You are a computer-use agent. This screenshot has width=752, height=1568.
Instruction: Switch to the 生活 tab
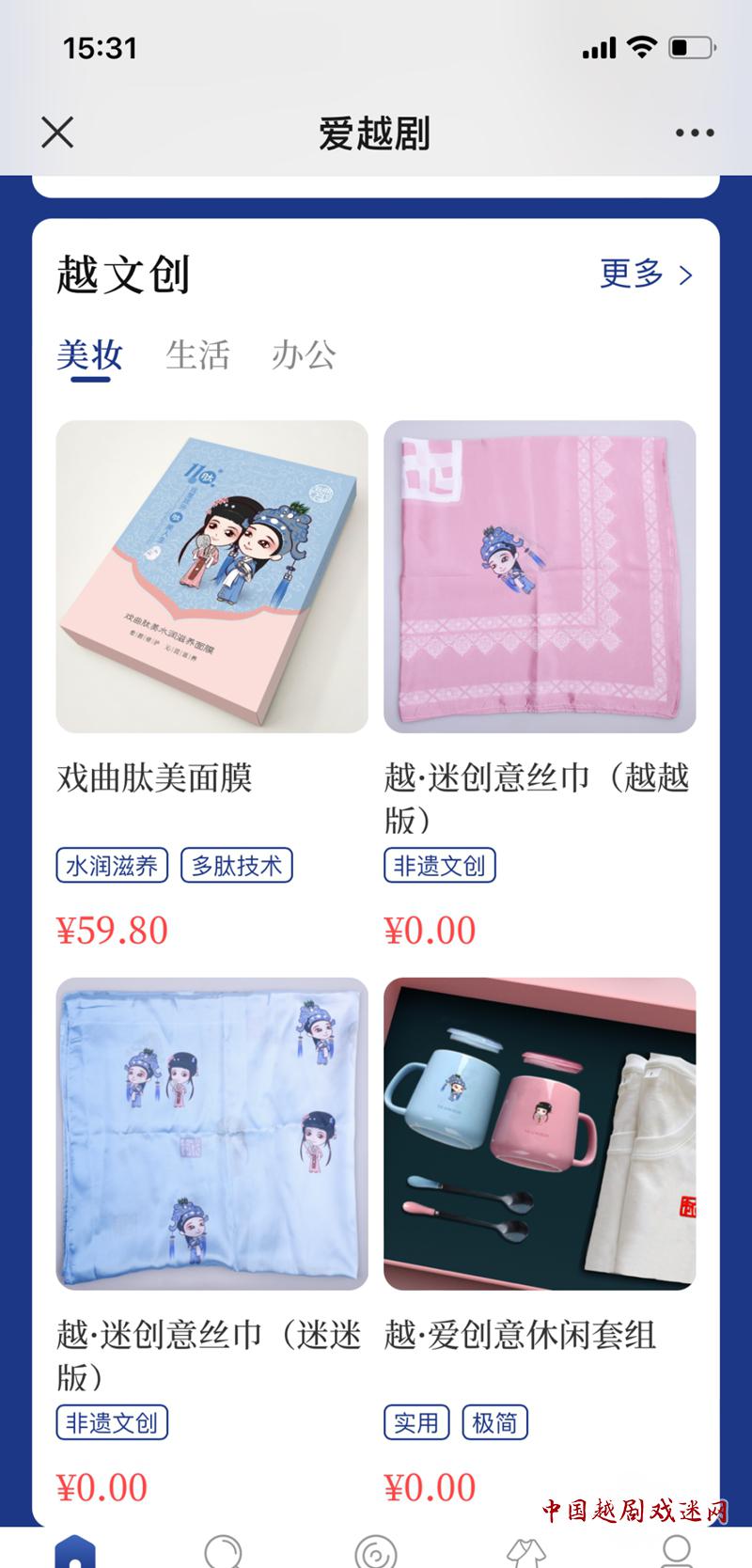[x=197, y=355]
